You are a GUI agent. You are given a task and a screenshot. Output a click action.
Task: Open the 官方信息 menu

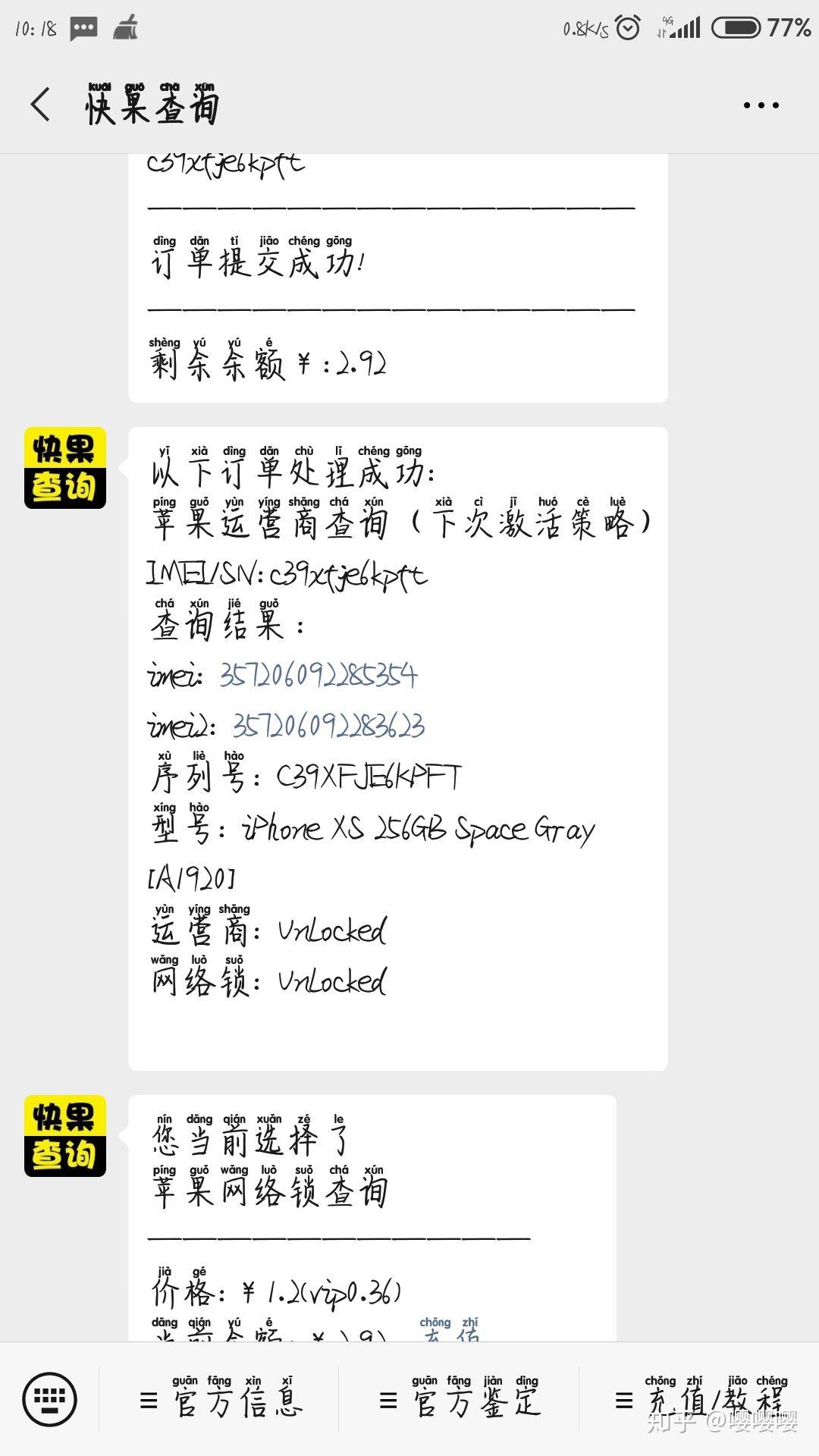click(220, 1398)
